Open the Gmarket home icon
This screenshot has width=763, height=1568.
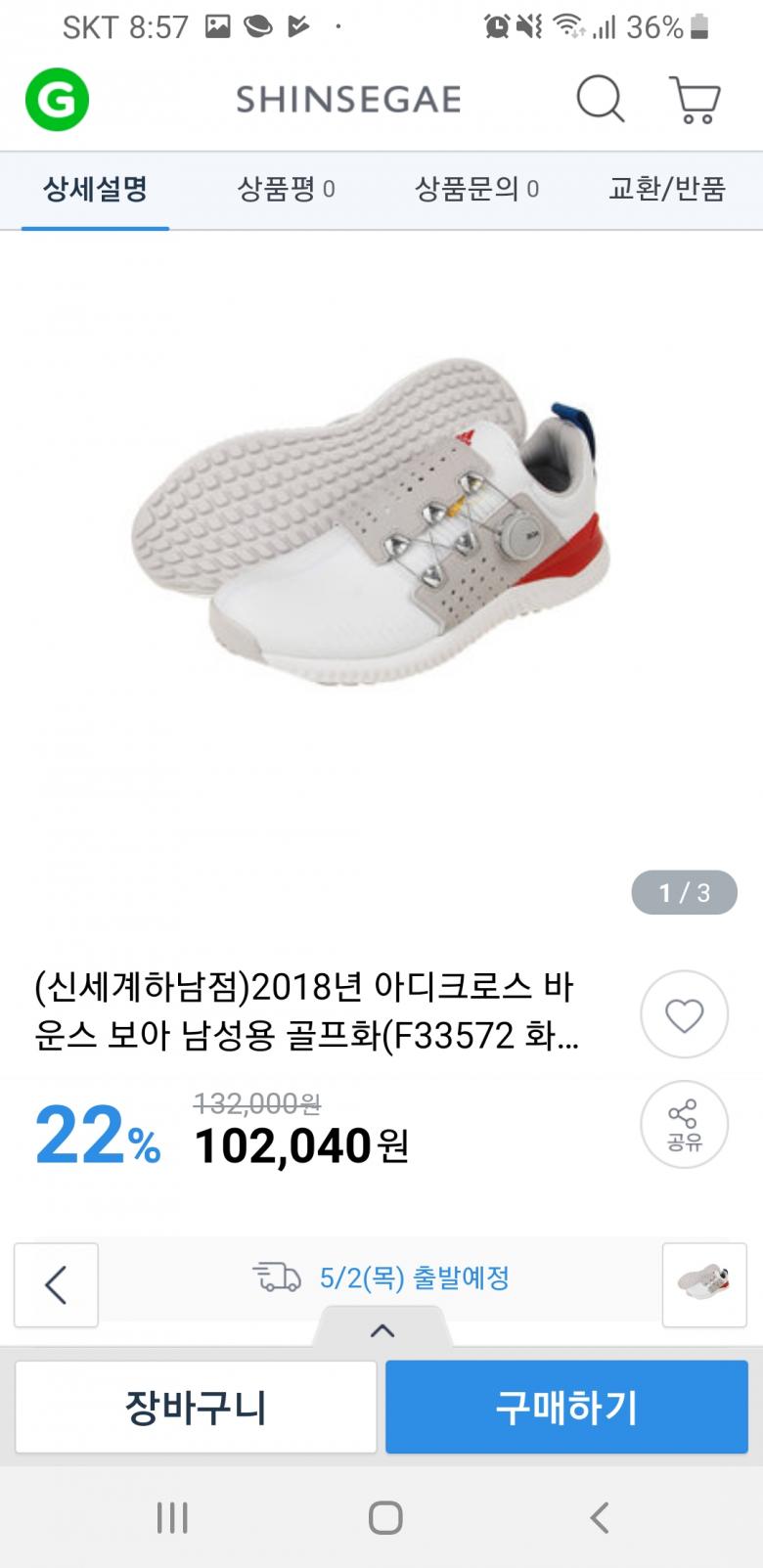(57, 99)
